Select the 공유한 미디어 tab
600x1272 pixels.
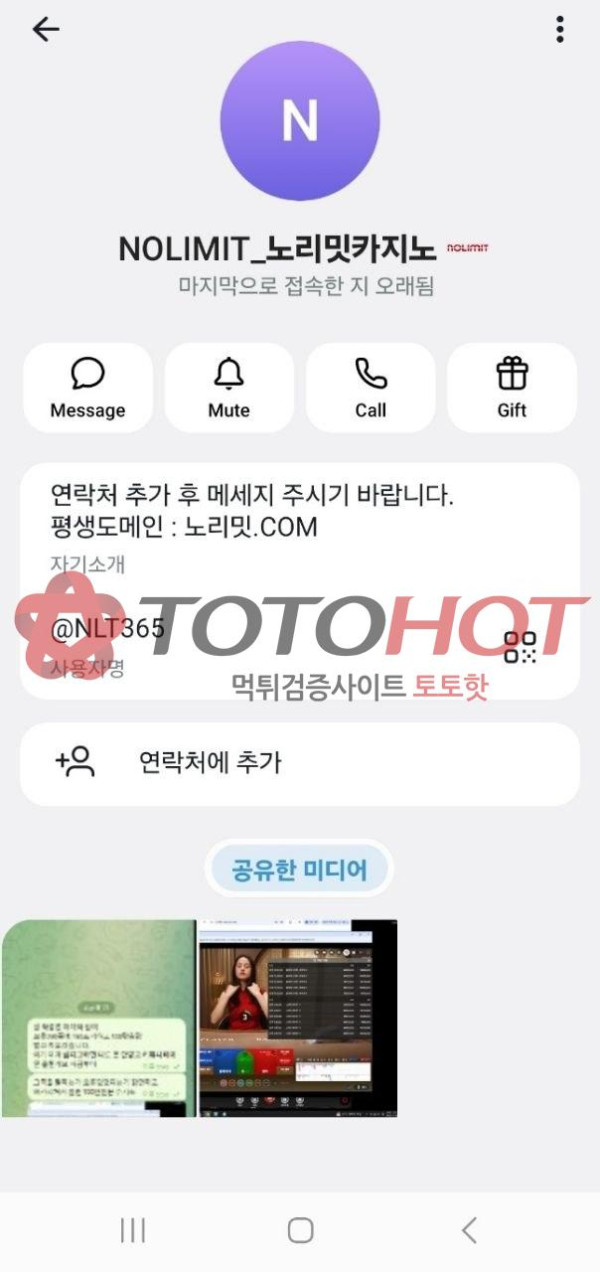(x=300, y=870)
